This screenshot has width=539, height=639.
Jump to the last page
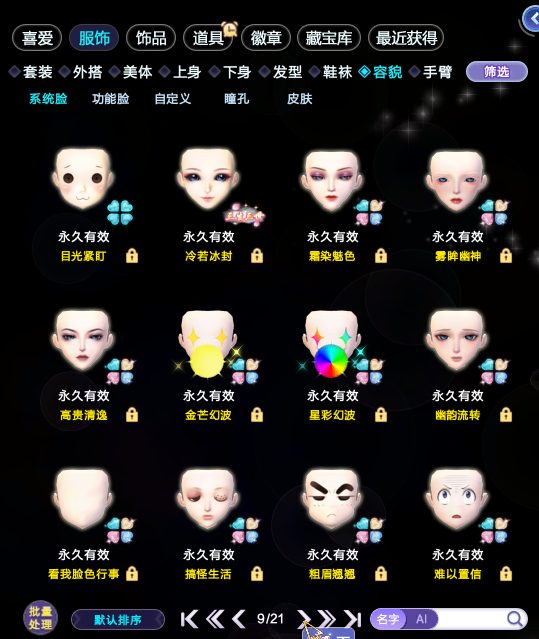pyautogui.click(x=353, y=619)
